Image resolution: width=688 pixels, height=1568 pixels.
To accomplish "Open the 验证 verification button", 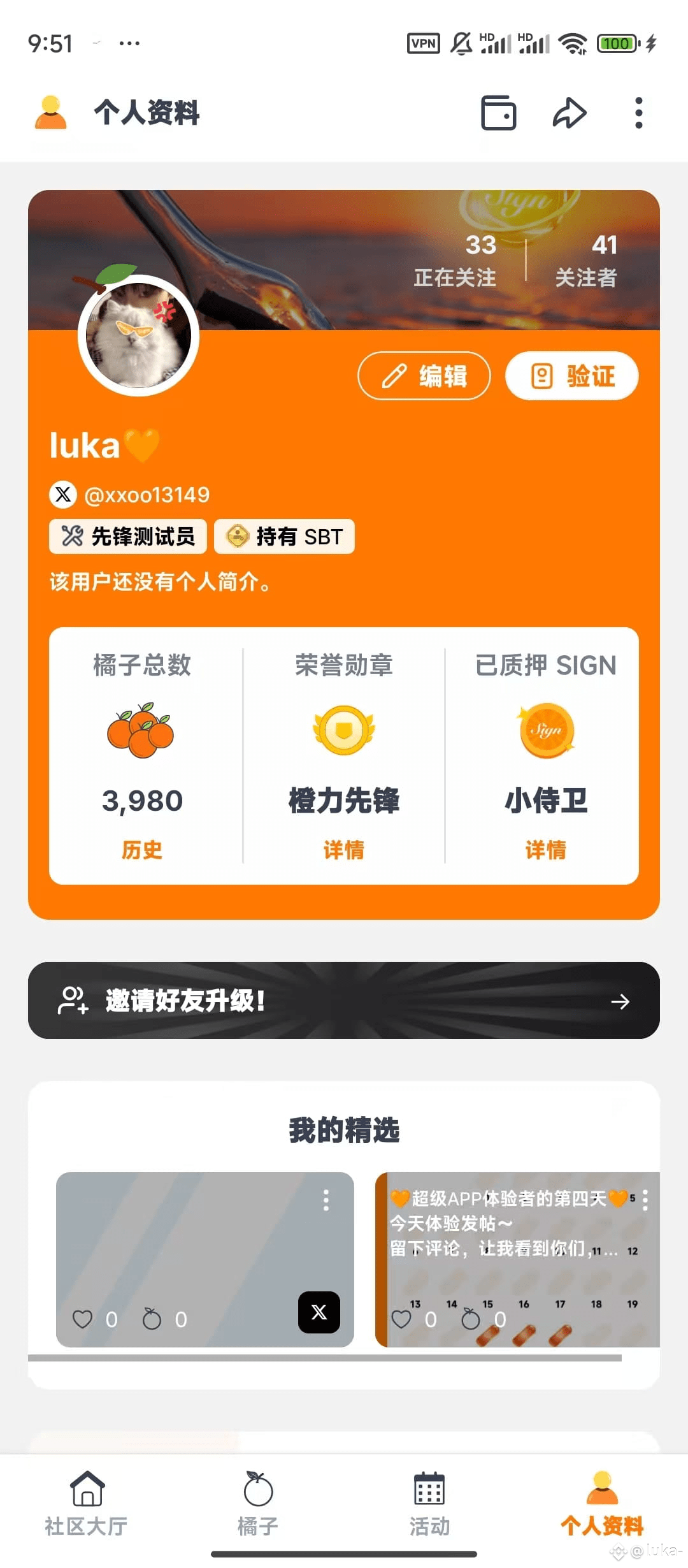I will pos(572,376).
